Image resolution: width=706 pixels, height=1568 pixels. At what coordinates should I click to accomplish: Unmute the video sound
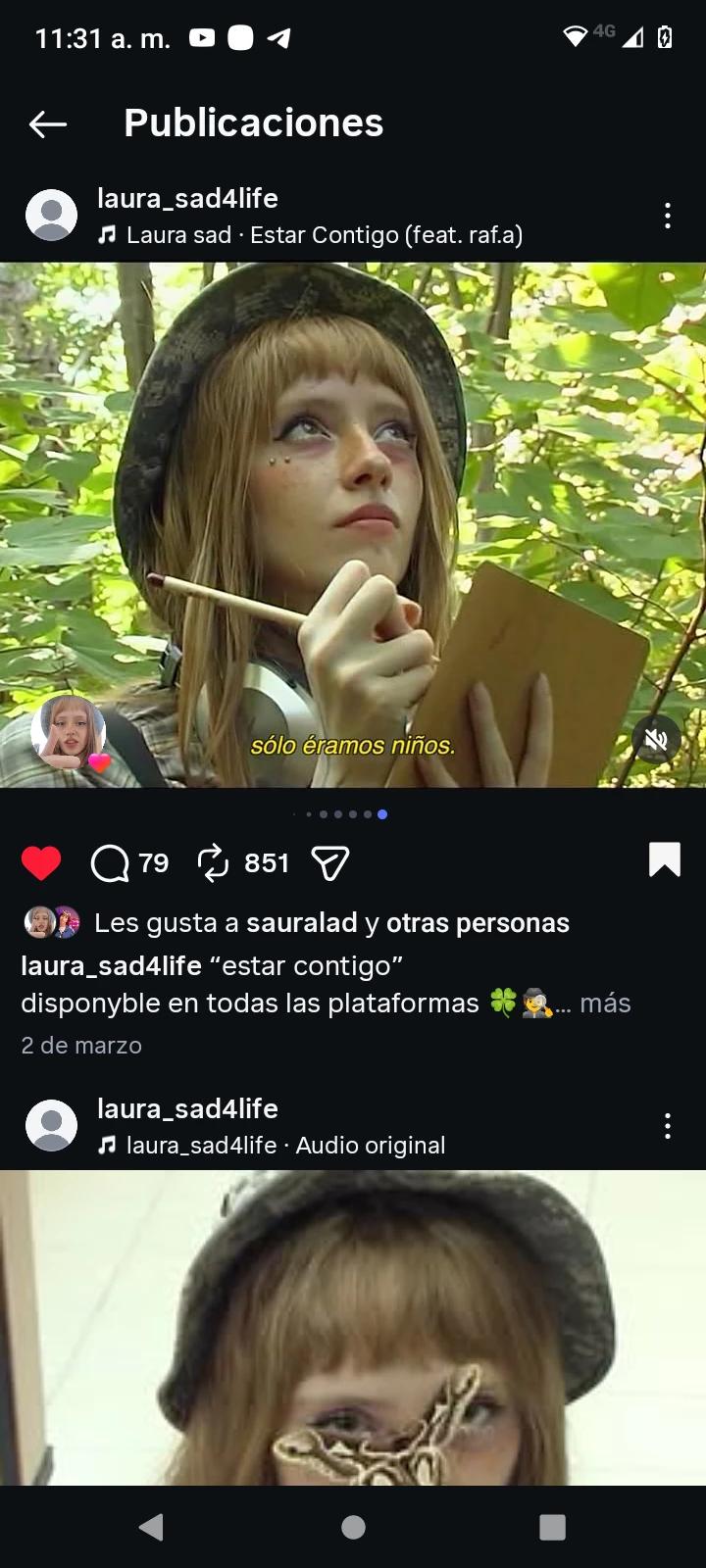pos(656,739)
